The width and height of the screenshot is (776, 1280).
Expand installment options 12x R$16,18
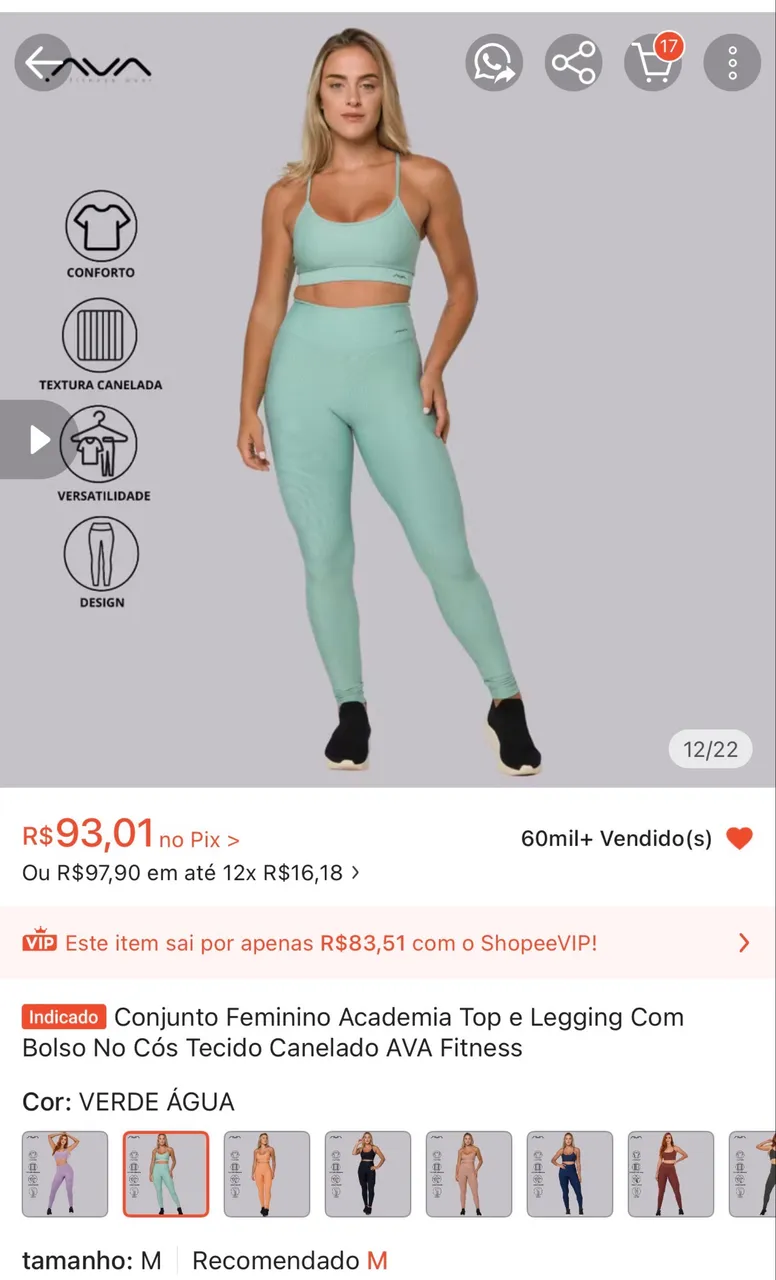point(191,873)
